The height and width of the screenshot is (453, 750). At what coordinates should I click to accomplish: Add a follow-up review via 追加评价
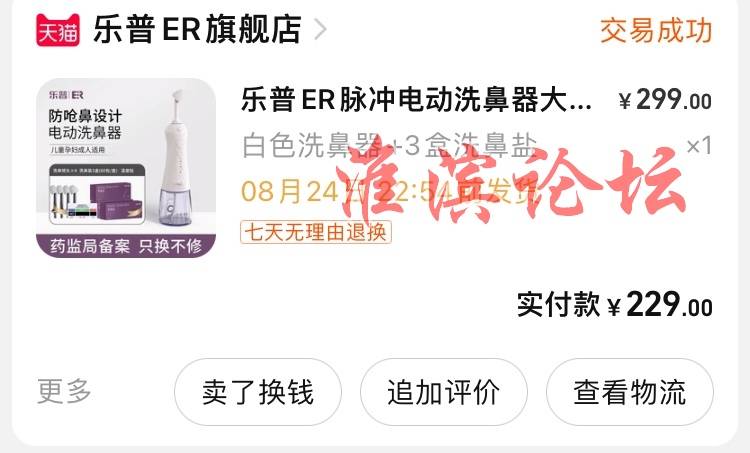(443, 392)
